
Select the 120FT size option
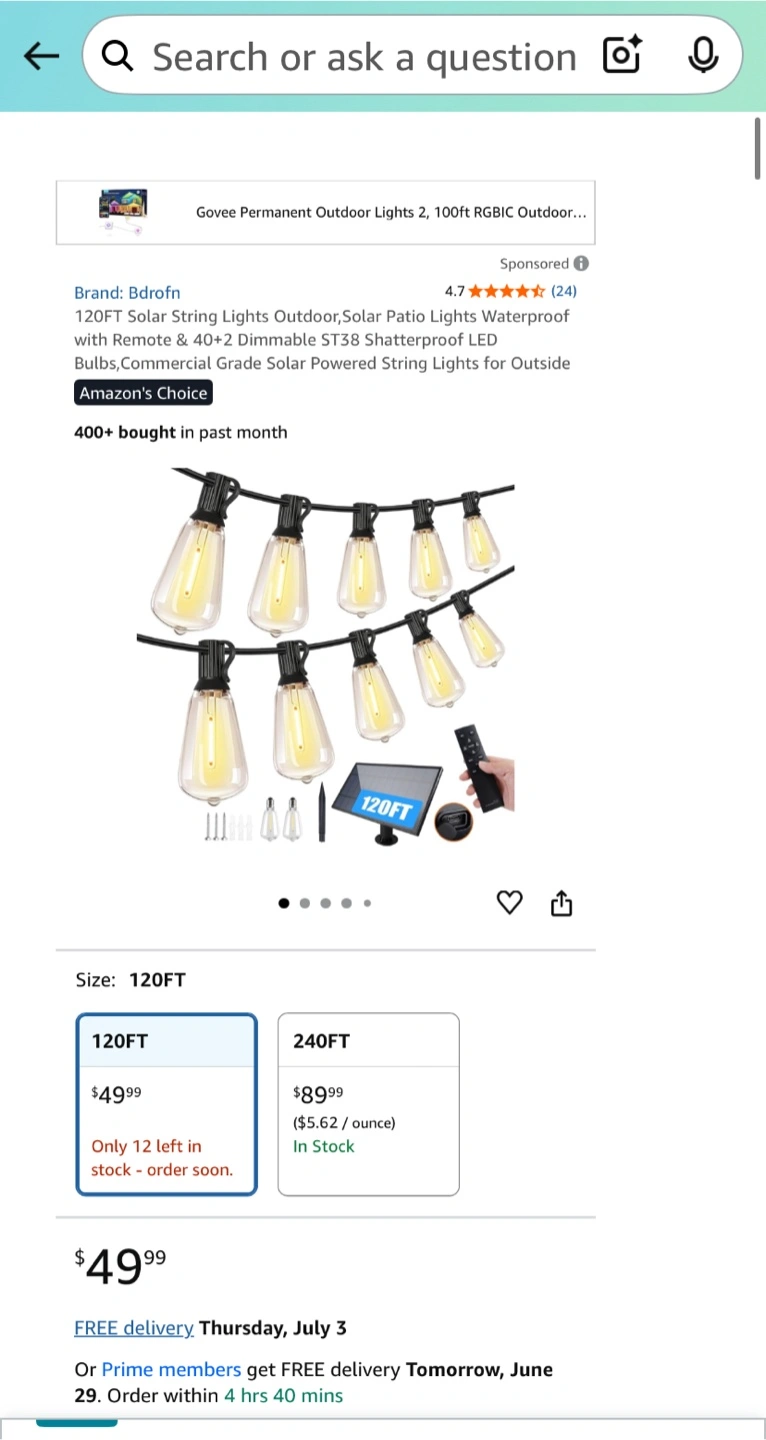pyautogui.click(x=167, y=1104)
